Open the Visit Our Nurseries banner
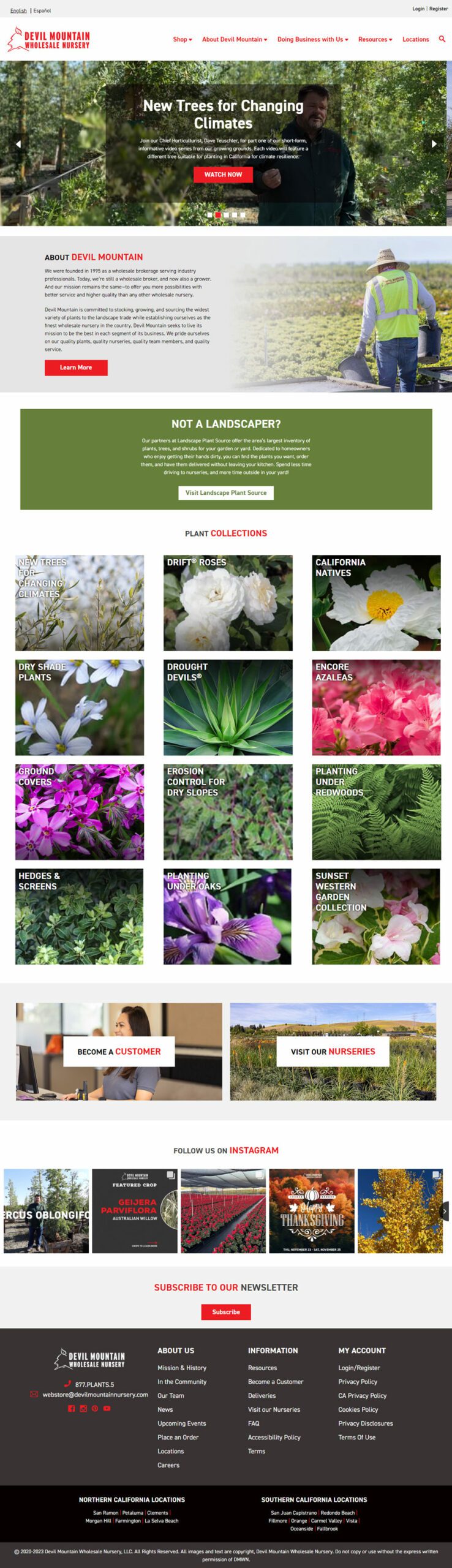The height and width of the screenshot is (1568, 452). pos(333,1051)
